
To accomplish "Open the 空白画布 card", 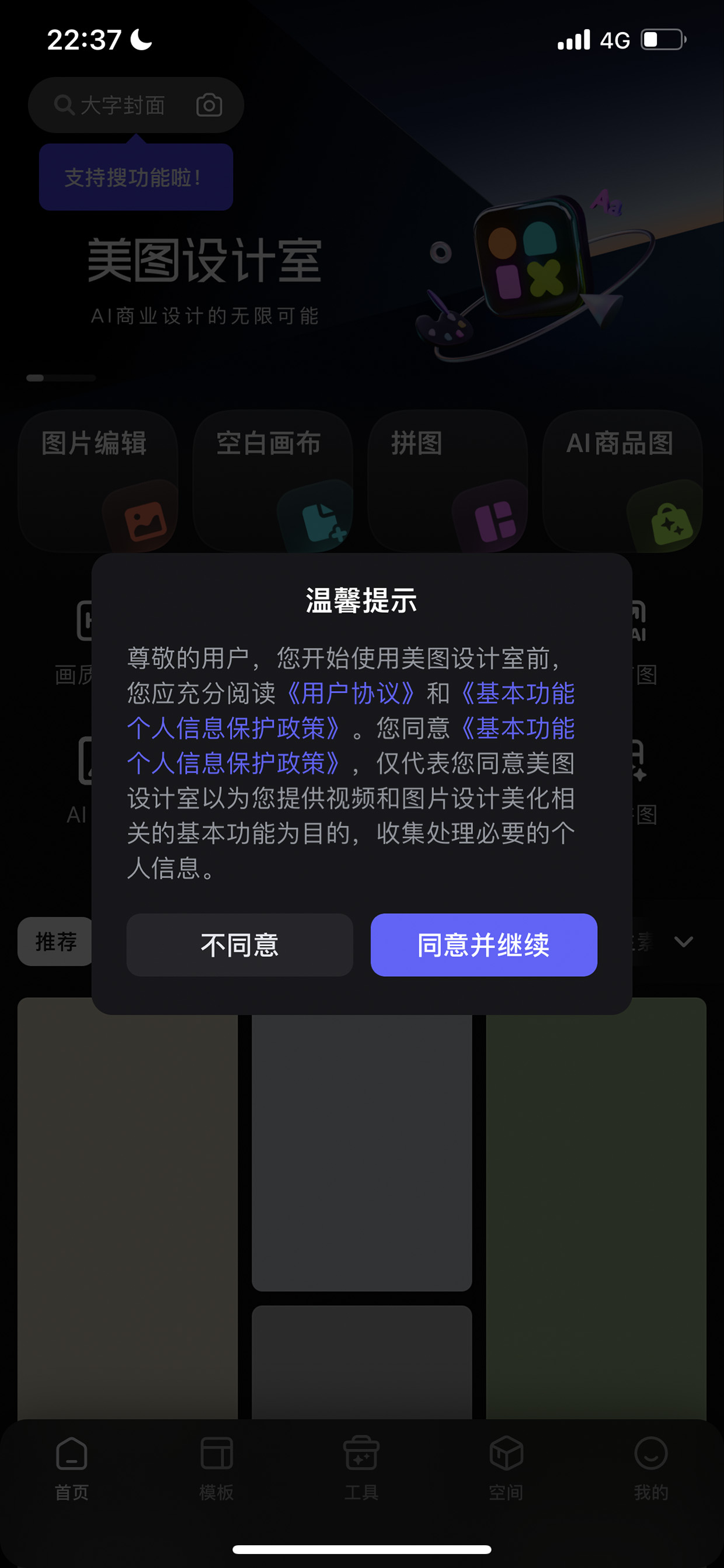I will [273, 481].
